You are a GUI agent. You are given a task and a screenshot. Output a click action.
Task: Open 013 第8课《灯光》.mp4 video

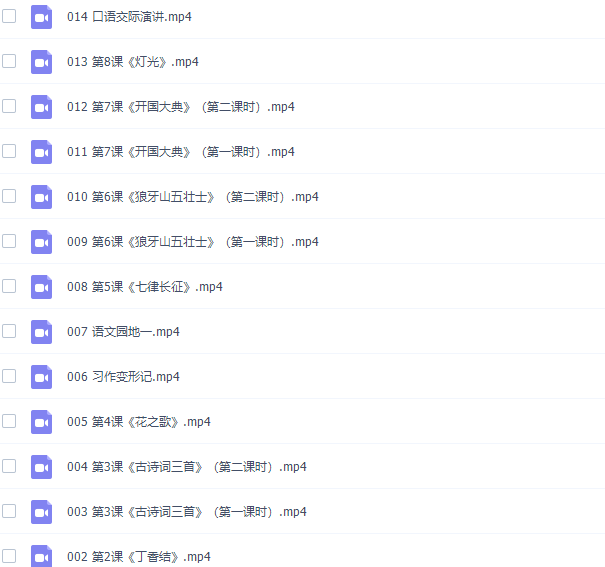click(132, 62)
